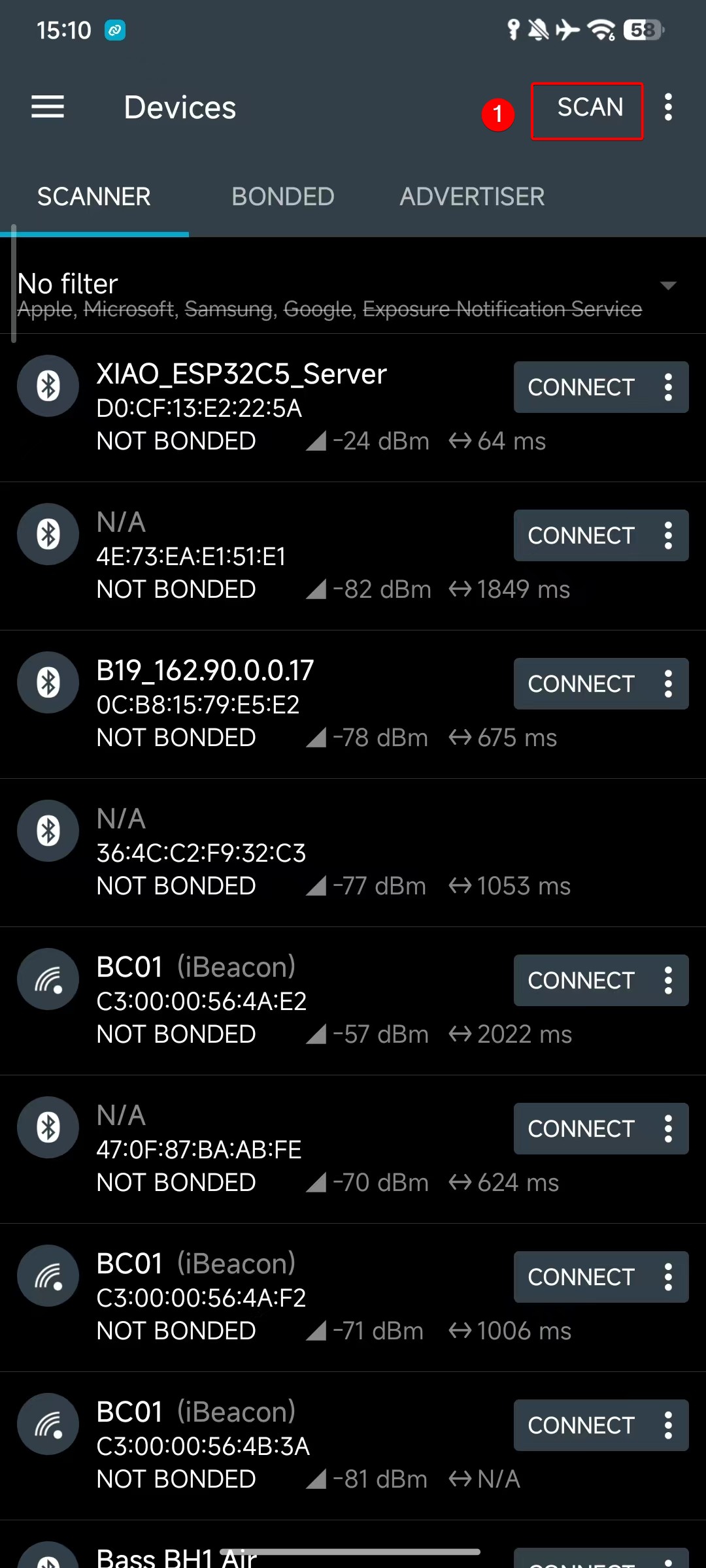Open more options for BC01 C3:00:00:56:4A:E2
This screenshot has width=706, height=1568.
click(x=668, y=981)
